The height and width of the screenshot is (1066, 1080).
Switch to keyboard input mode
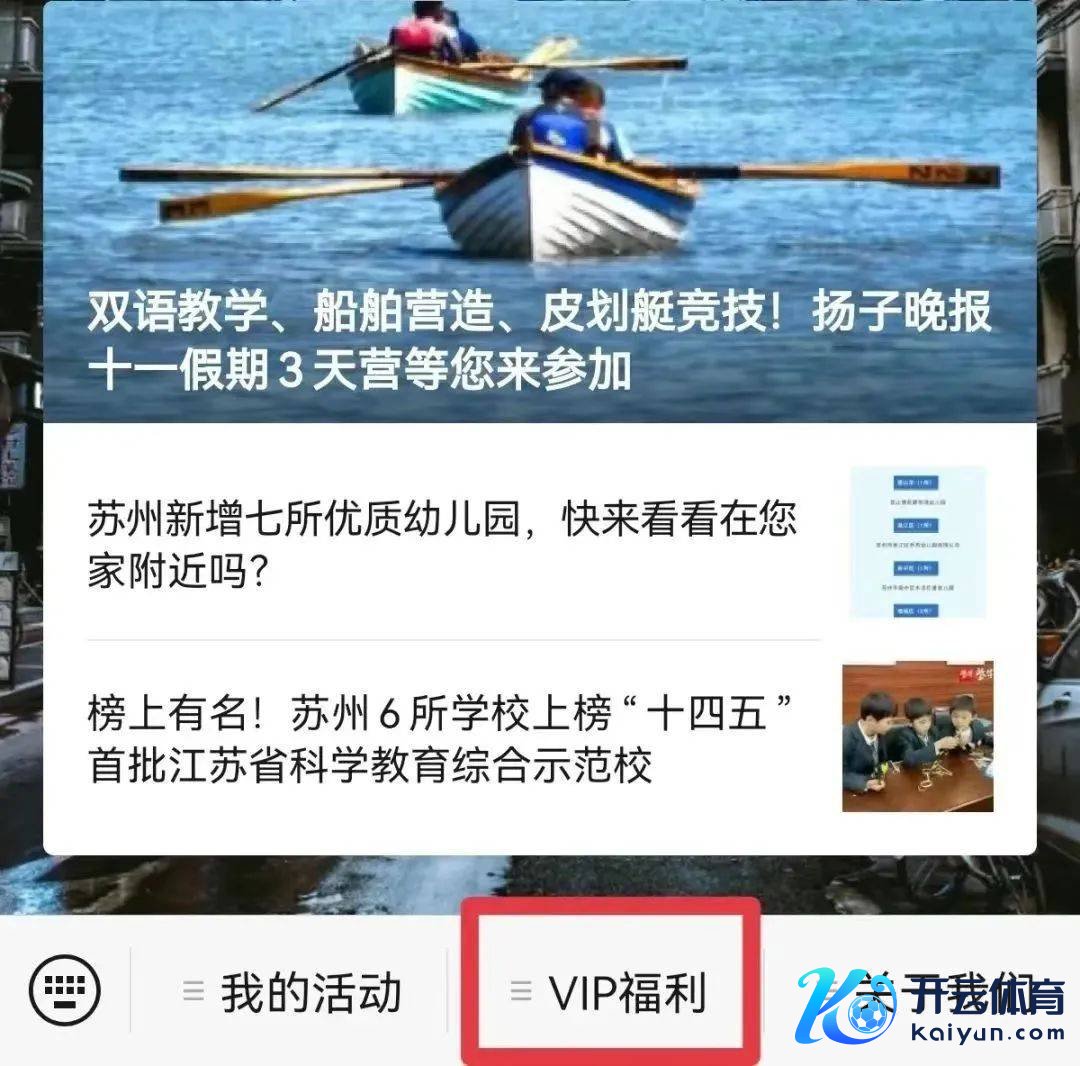click(x=65, y=990)
